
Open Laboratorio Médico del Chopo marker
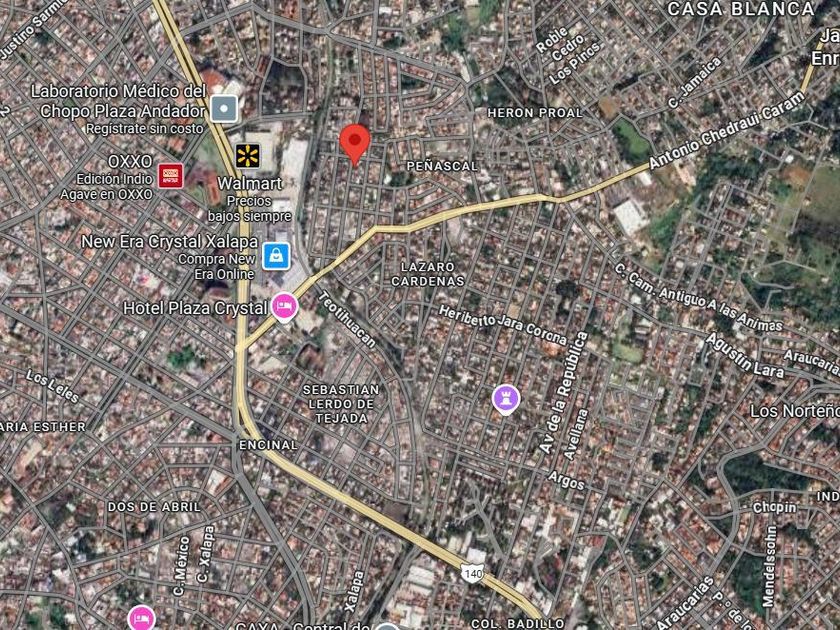click(x=226, y=108)
